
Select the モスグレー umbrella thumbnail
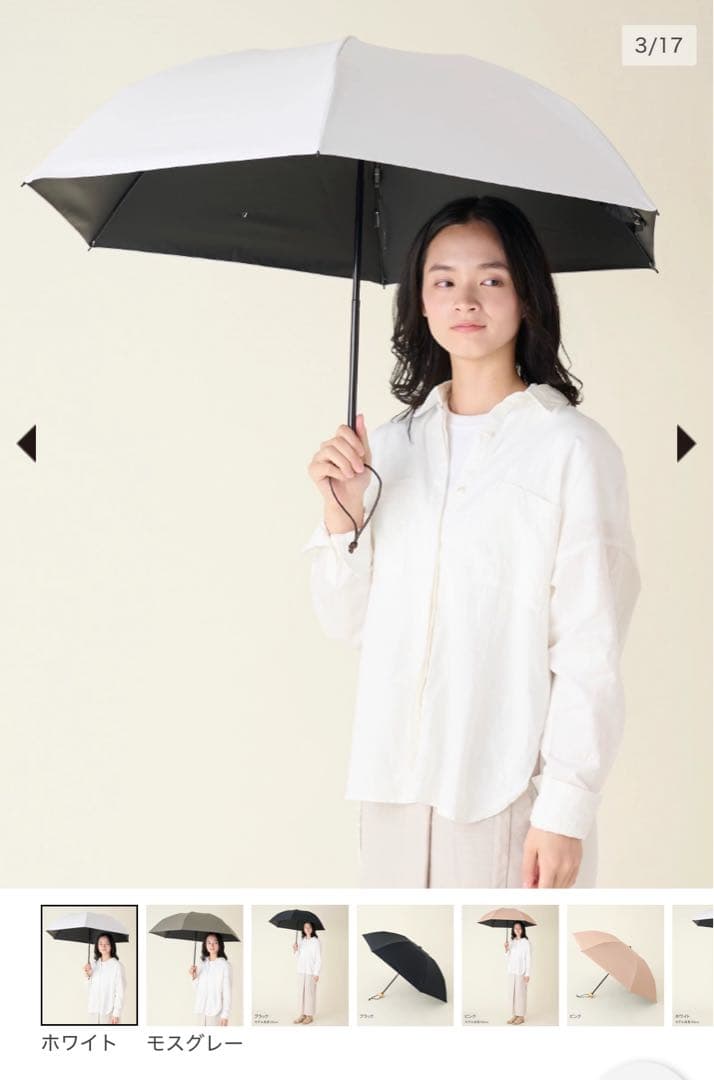pos(194,964)
